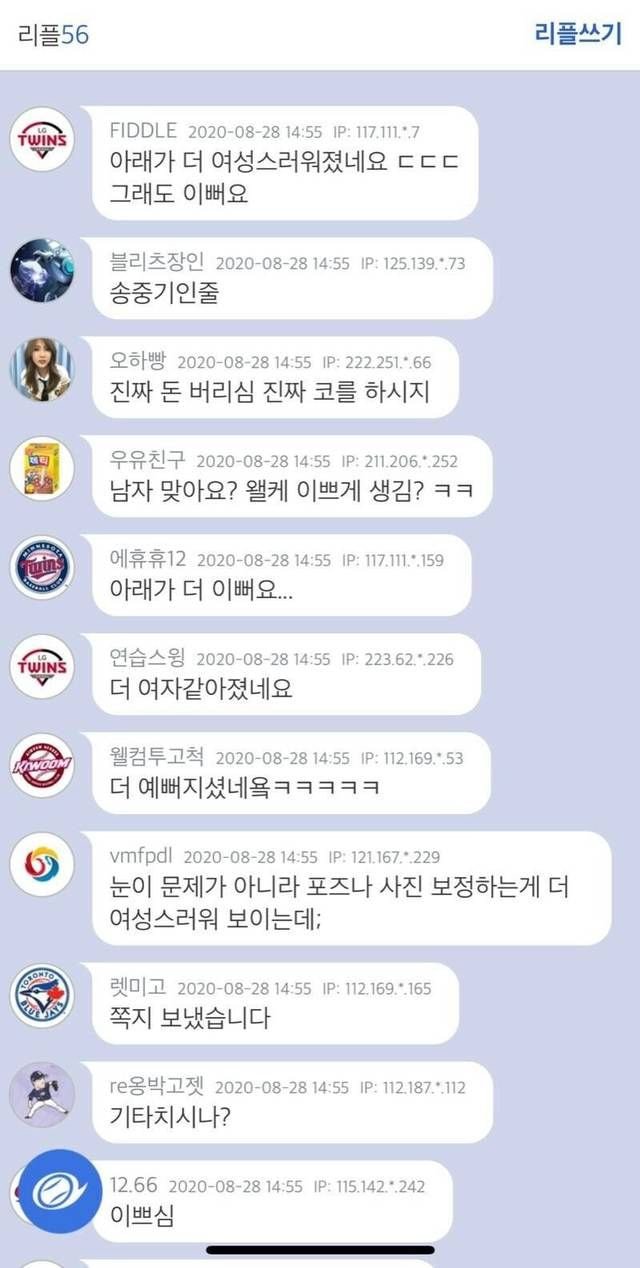This screenshot has width=640, height=1268.
Task: Tap 에휴휴12's avatar
Action: point(42,568)
